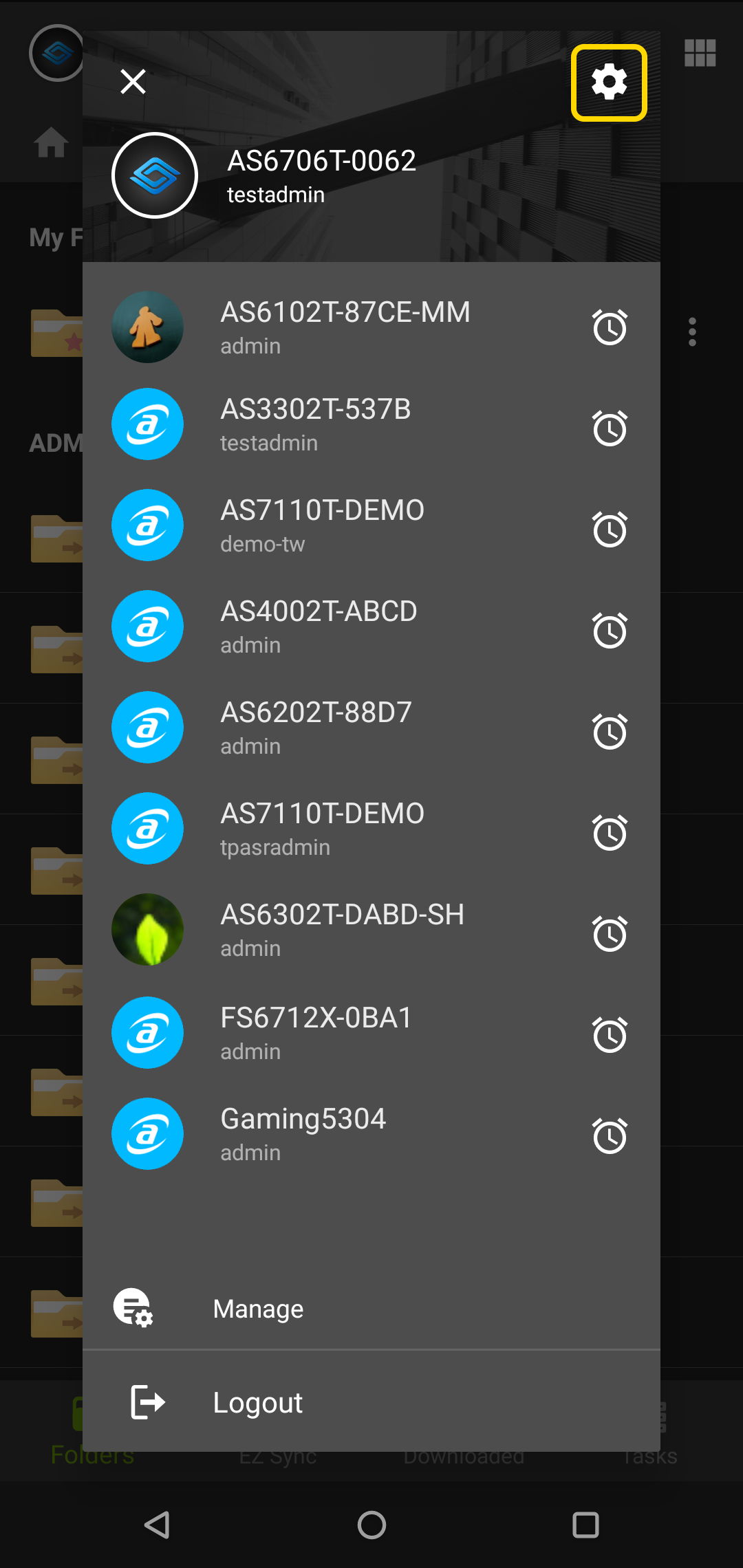Open the settings gear icon
The height and width of the screenshot is (1568, 743).
609,83
